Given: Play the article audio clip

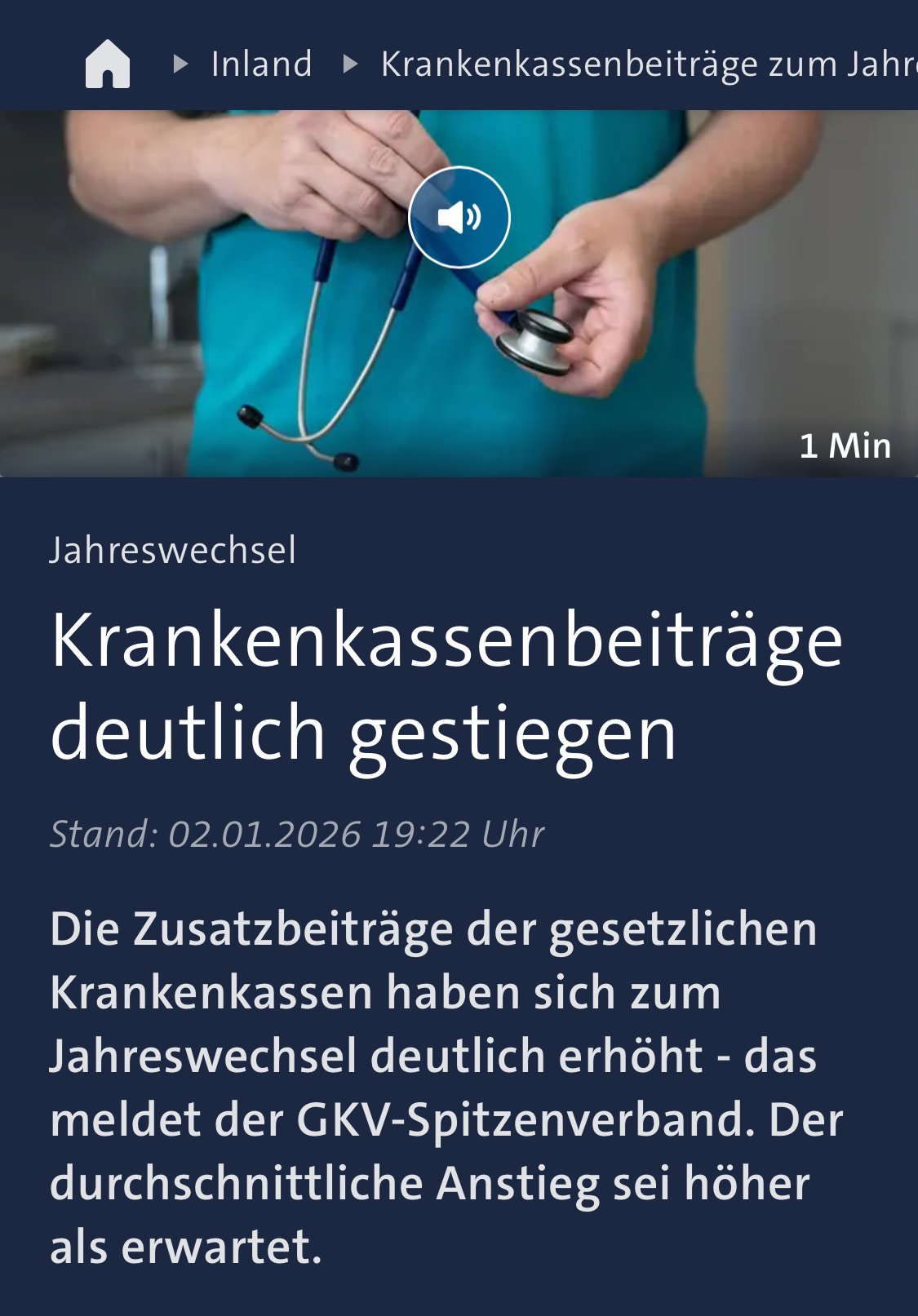Looking at the screenshot, I should (459, 217).
